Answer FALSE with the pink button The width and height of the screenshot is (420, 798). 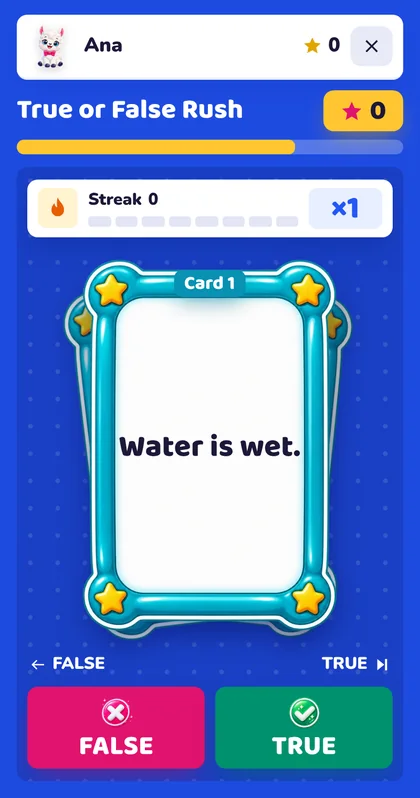pos(116,727)
